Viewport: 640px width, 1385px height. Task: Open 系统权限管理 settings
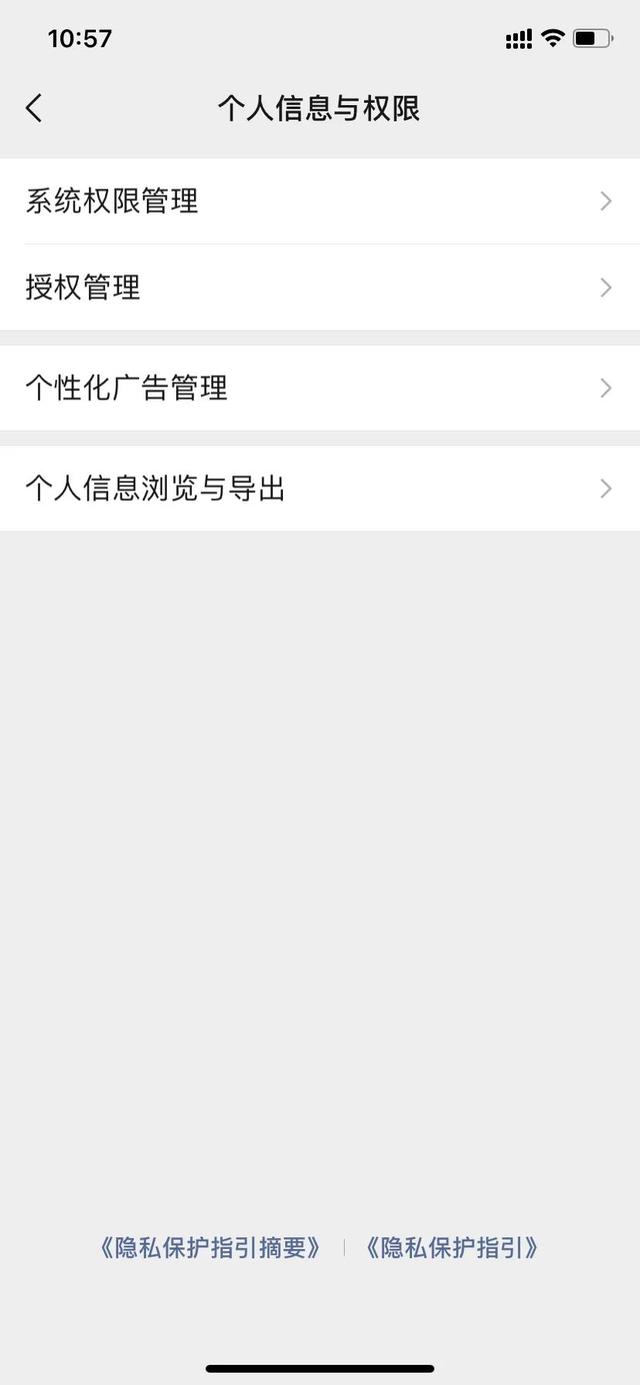coord(320,201)
